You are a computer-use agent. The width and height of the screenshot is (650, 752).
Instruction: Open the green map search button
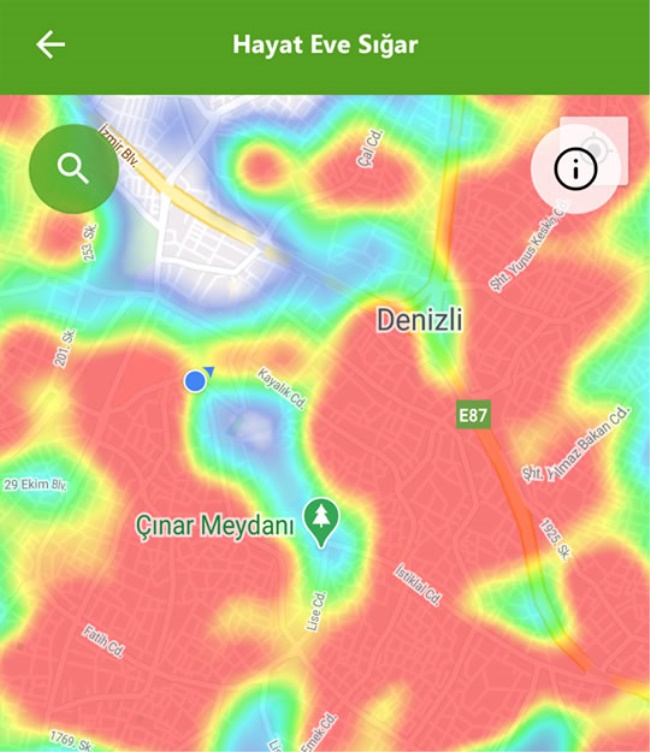tap(74, 169)
